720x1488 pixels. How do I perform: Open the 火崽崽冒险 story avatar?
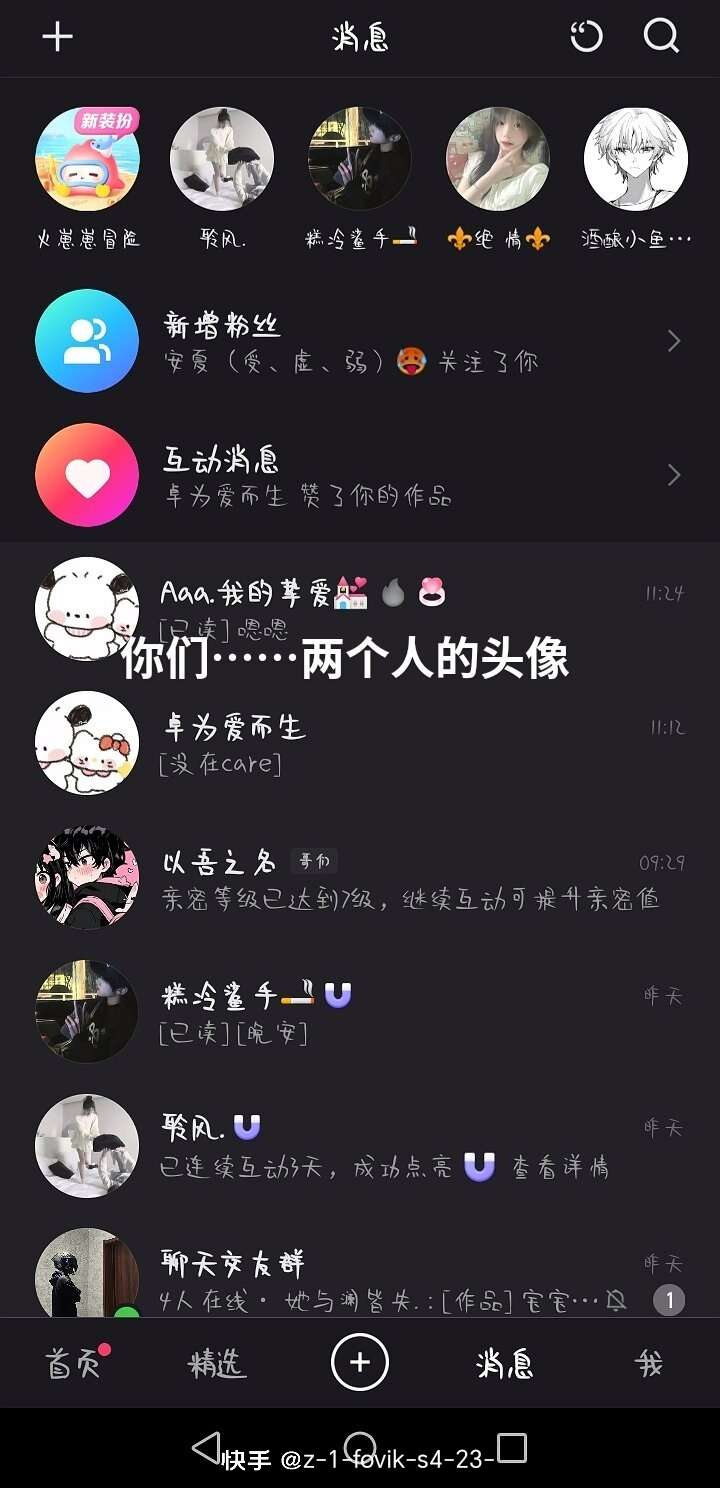pyautogui.click(x=88, y=160)
